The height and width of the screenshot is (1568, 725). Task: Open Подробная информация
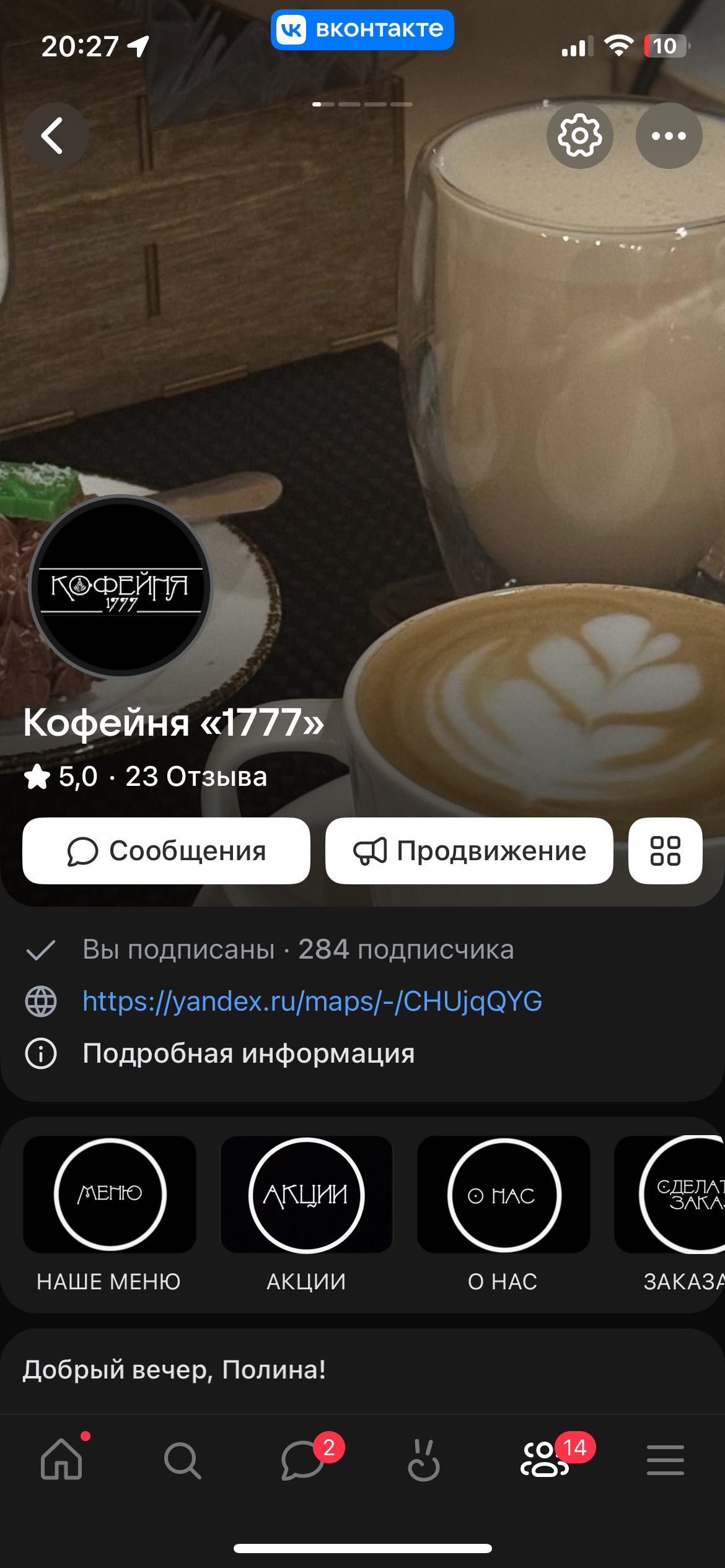coord(248,1053)
